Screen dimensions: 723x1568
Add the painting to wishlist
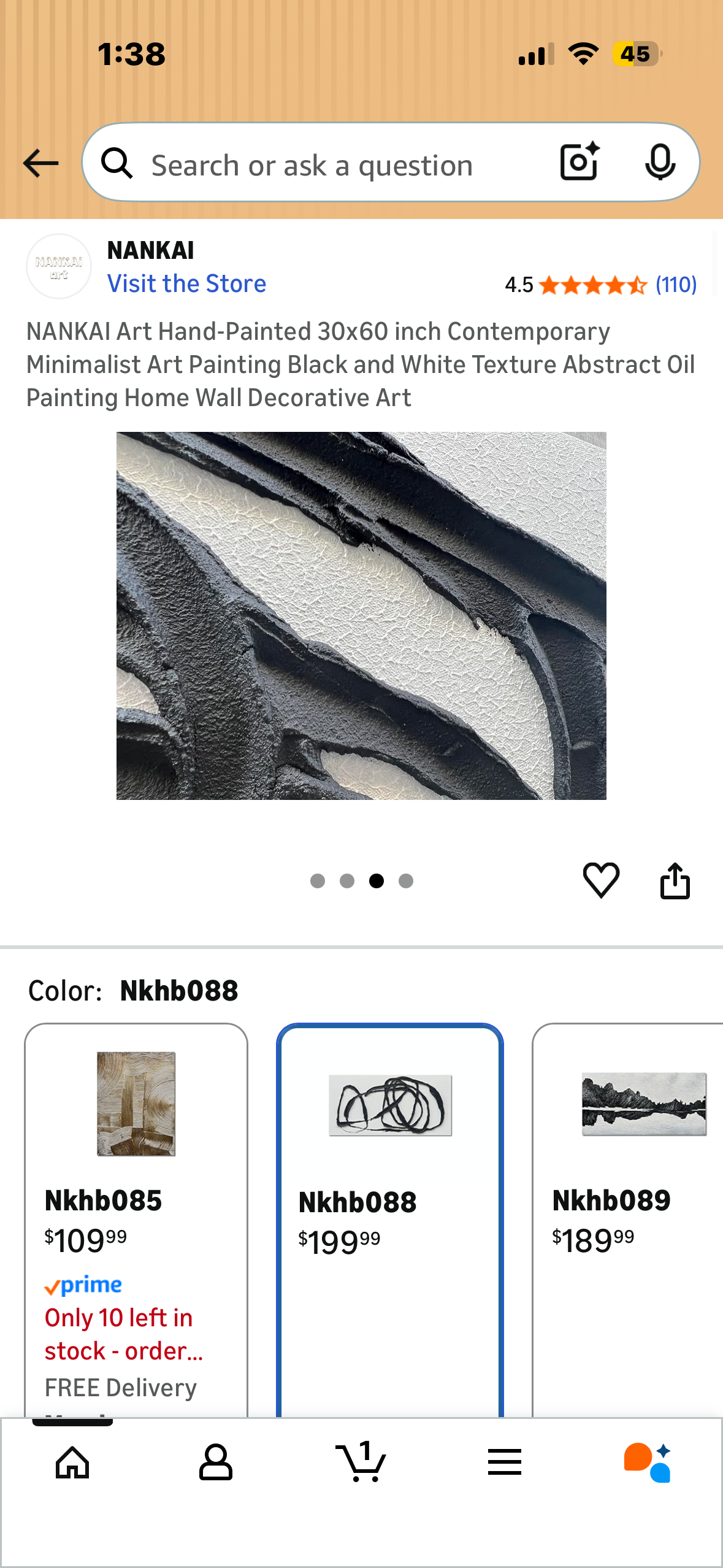click(602, 880)
